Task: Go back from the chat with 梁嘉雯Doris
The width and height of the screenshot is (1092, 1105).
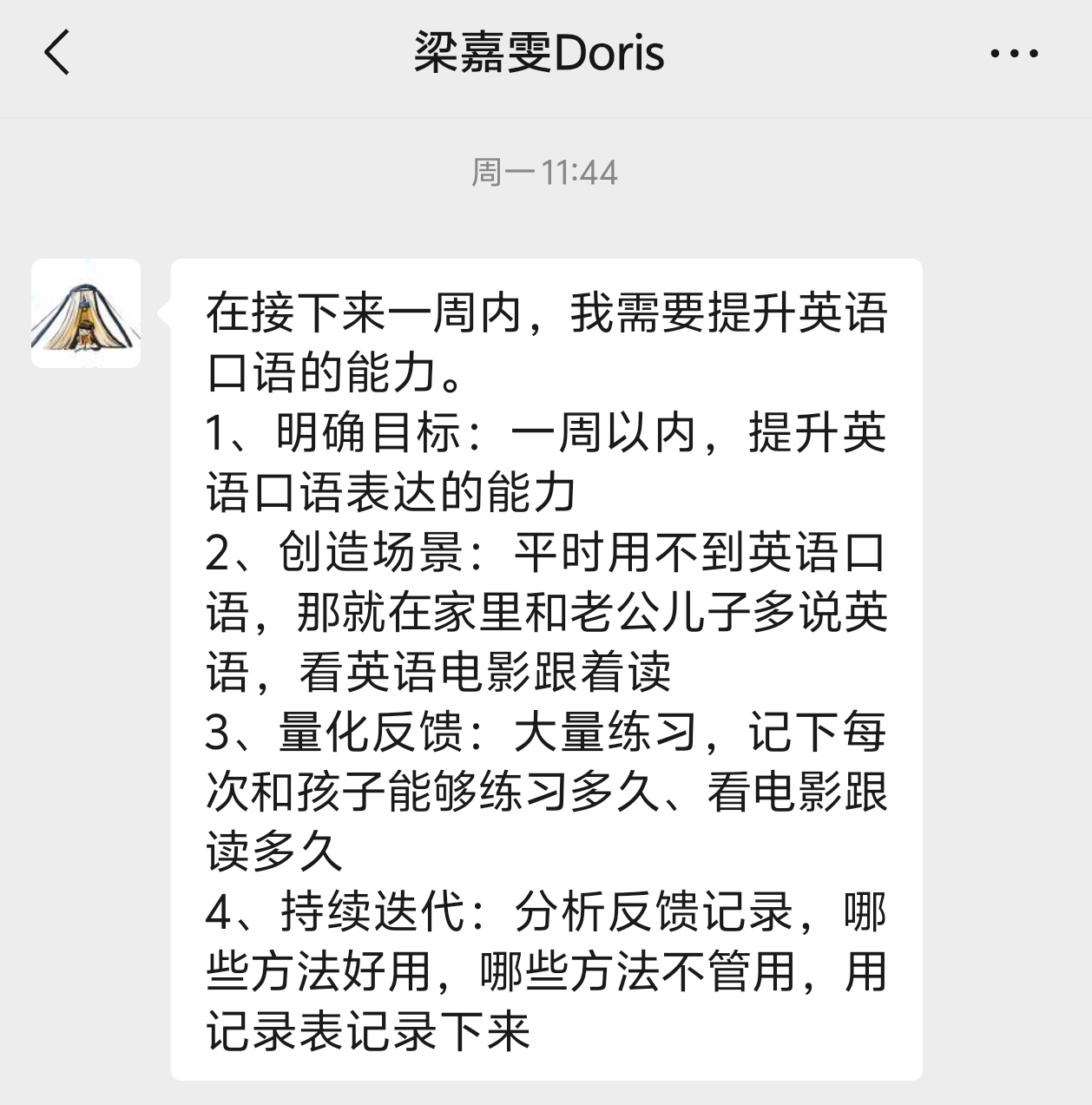Action: pyautogui.click(x=57, y=53)
